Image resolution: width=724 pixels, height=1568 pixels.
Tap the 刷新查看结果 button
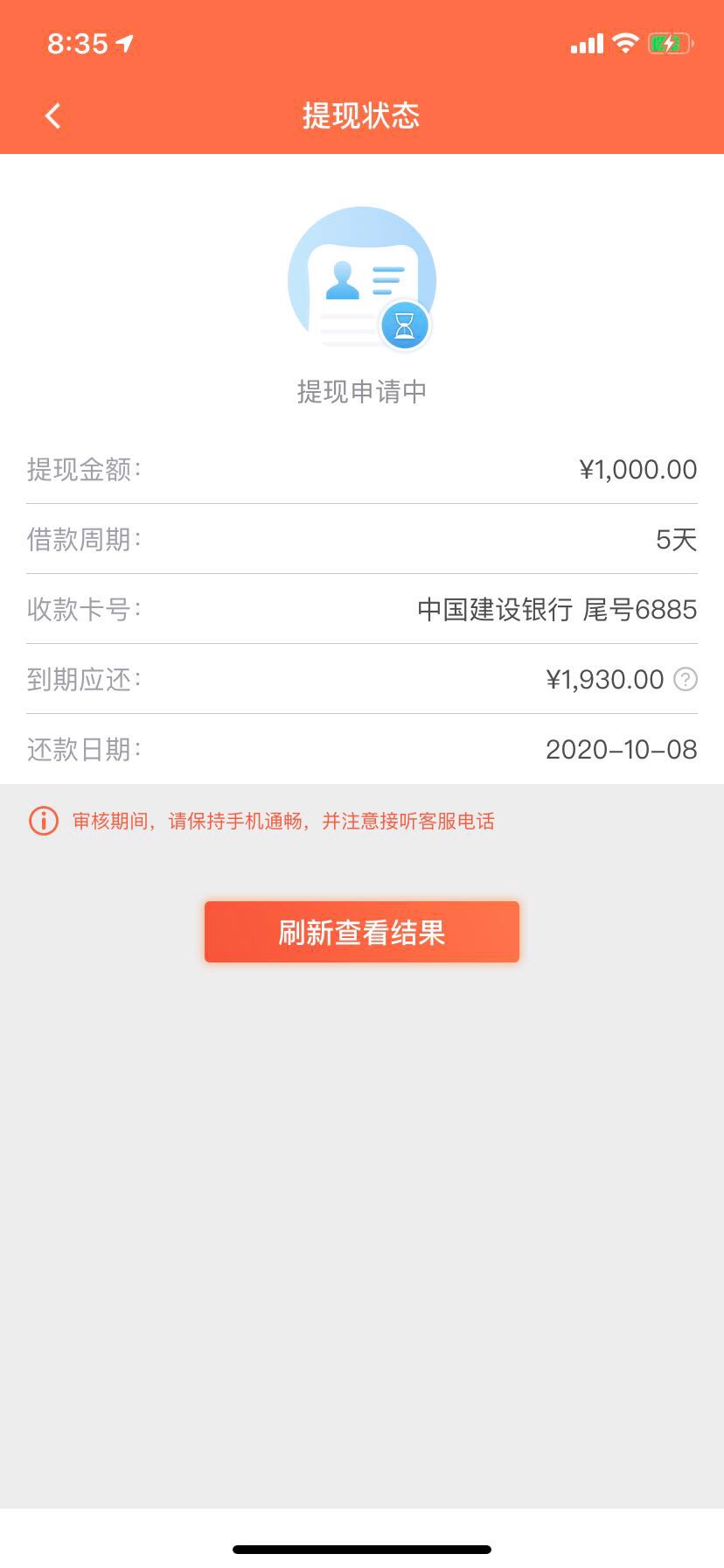pyautogui.click(x=362, y=932)
